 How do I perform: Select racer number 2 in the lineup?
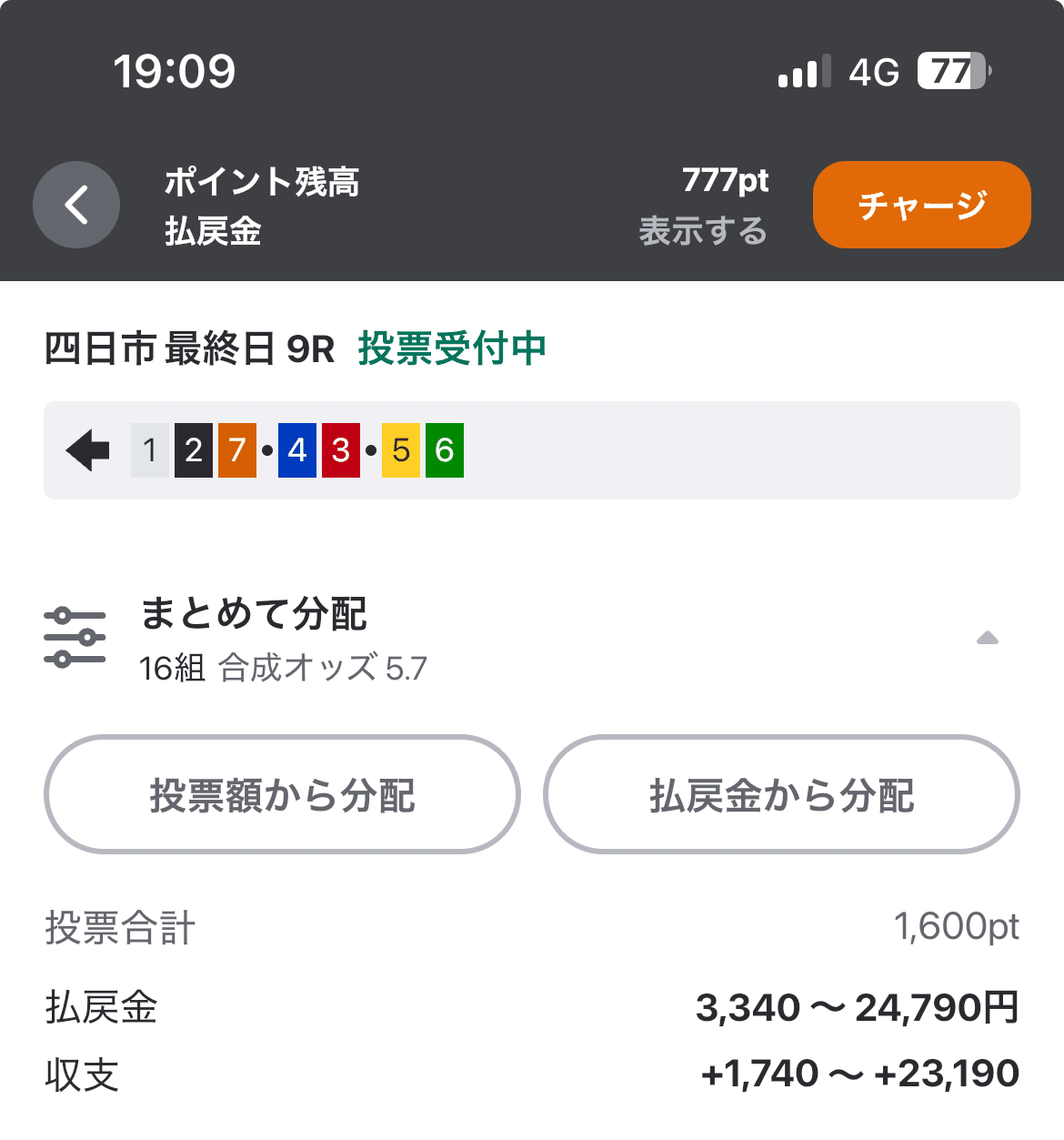click(194, 449)
